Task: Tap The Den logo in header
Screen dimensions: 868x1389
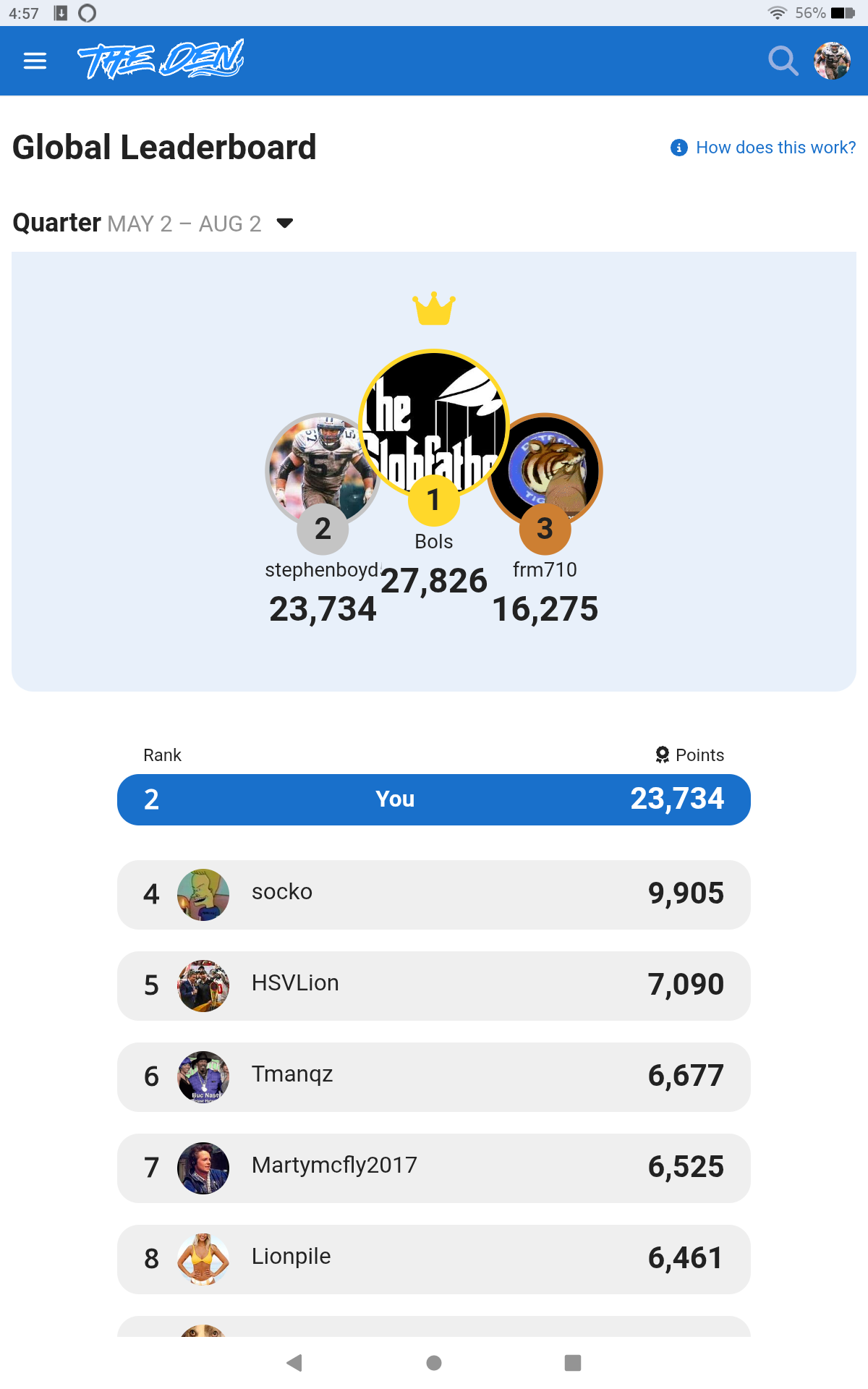Action: coord(161,60)
